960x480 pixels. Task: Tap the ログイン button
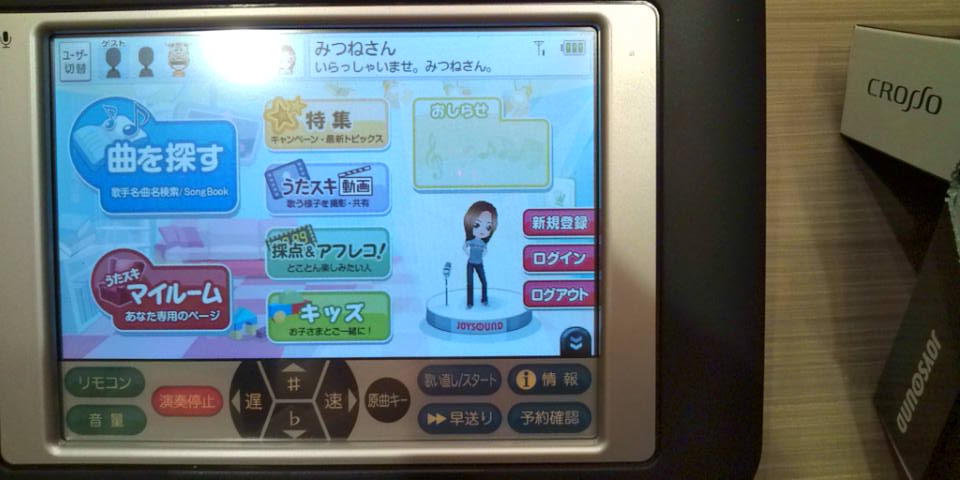(558, 258)
